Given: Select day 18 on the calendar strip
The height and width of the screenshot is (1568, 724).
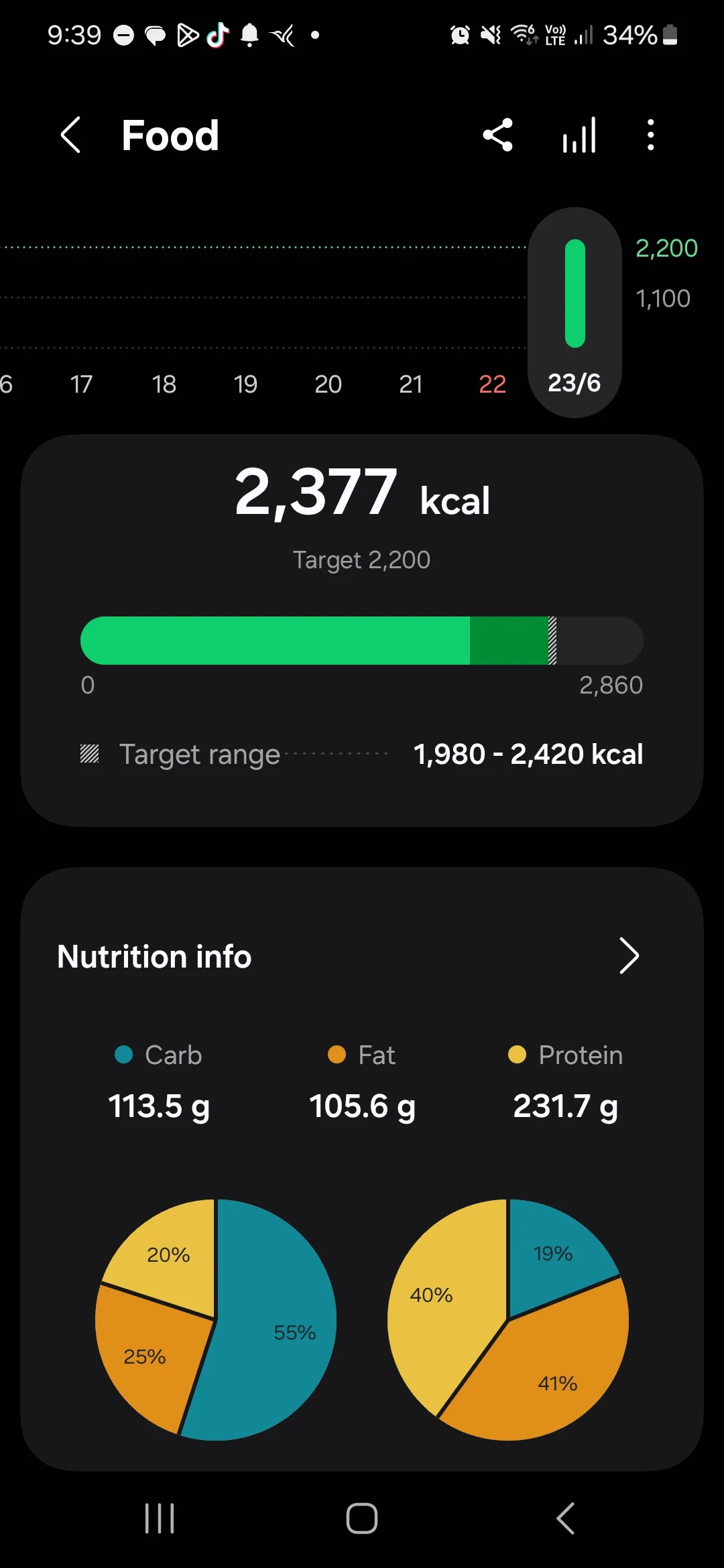Looking at the screenshot, I should click(x=164, y=384).
